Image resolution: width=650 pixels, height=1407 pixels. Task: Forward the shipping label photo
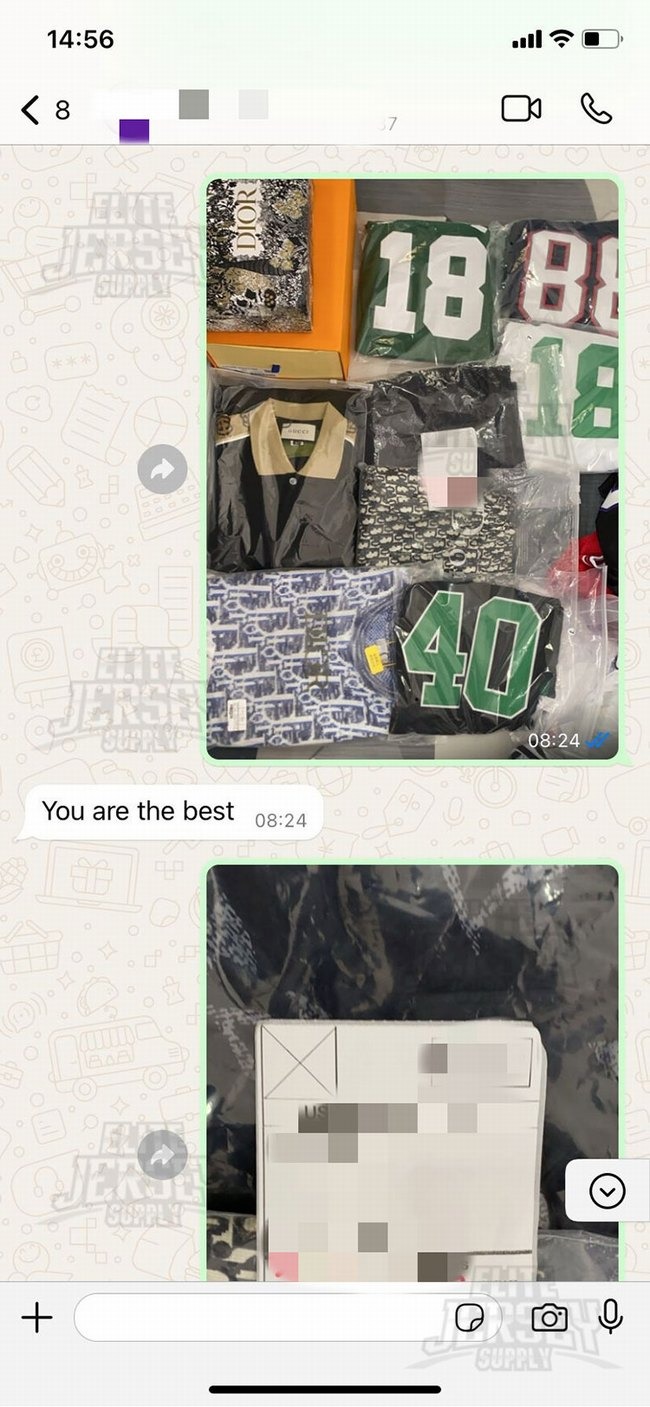pyautogui.click(x=162, y=1156)
